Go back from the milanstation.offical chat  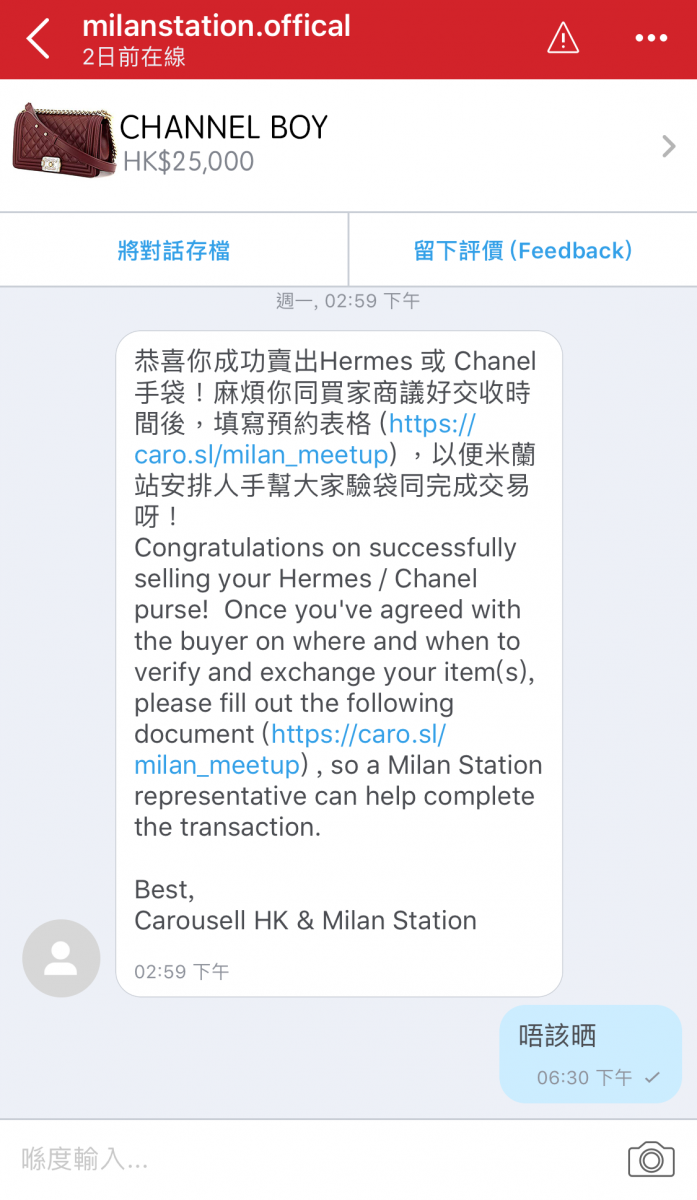[x=38, y=39]
